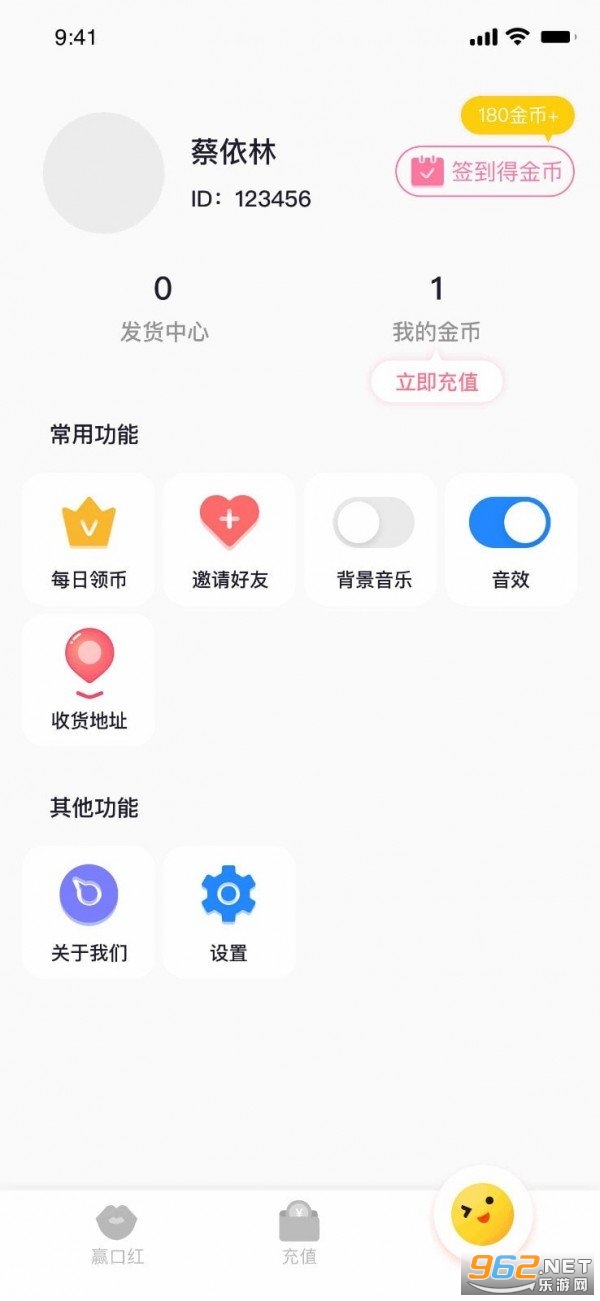Open 设置 settings

pyautogui.click(x=229, y=912)
